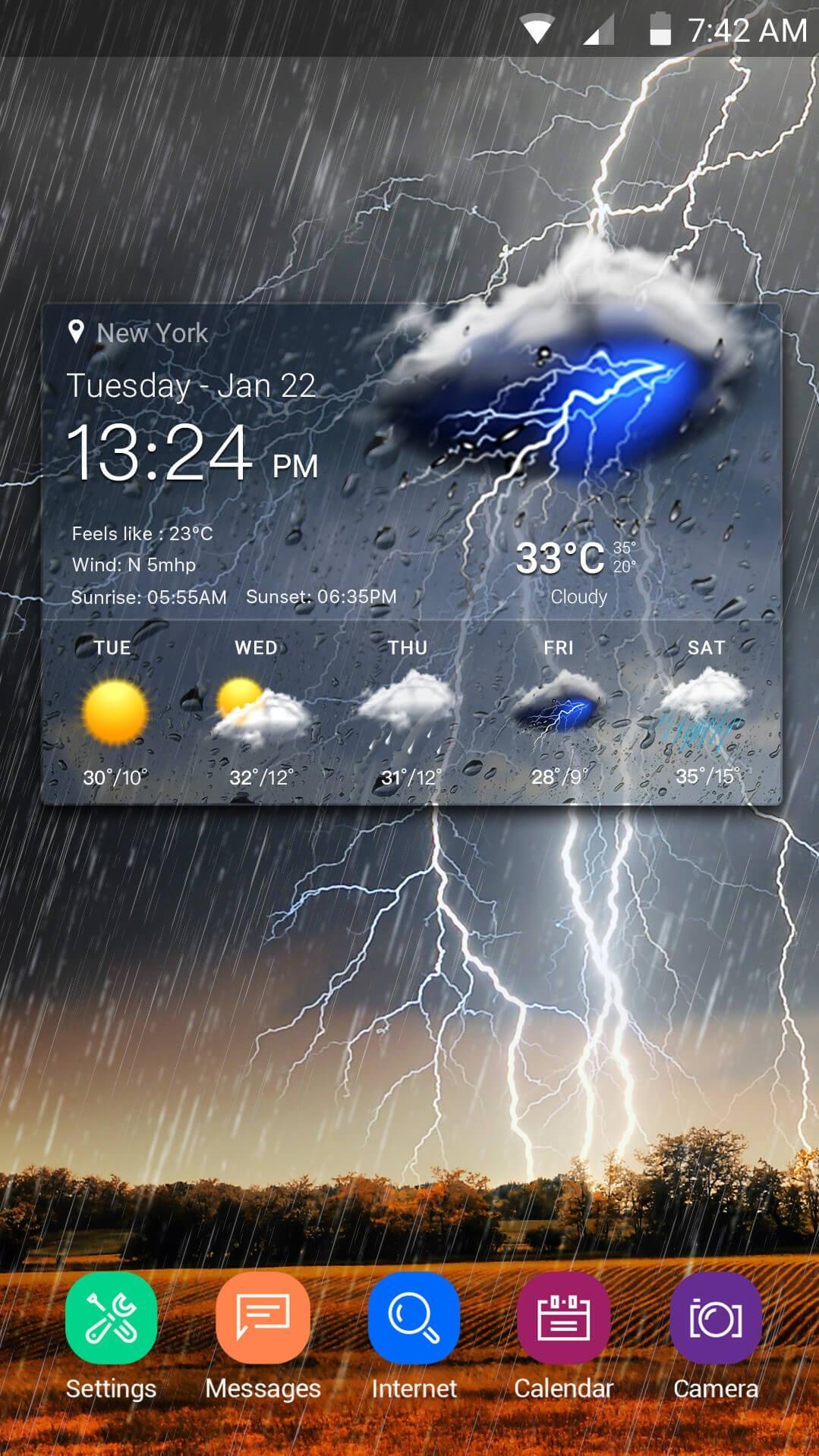819x1456 pixels.
Task: Open the Settings app
Action: click(x=111, y=1319)
